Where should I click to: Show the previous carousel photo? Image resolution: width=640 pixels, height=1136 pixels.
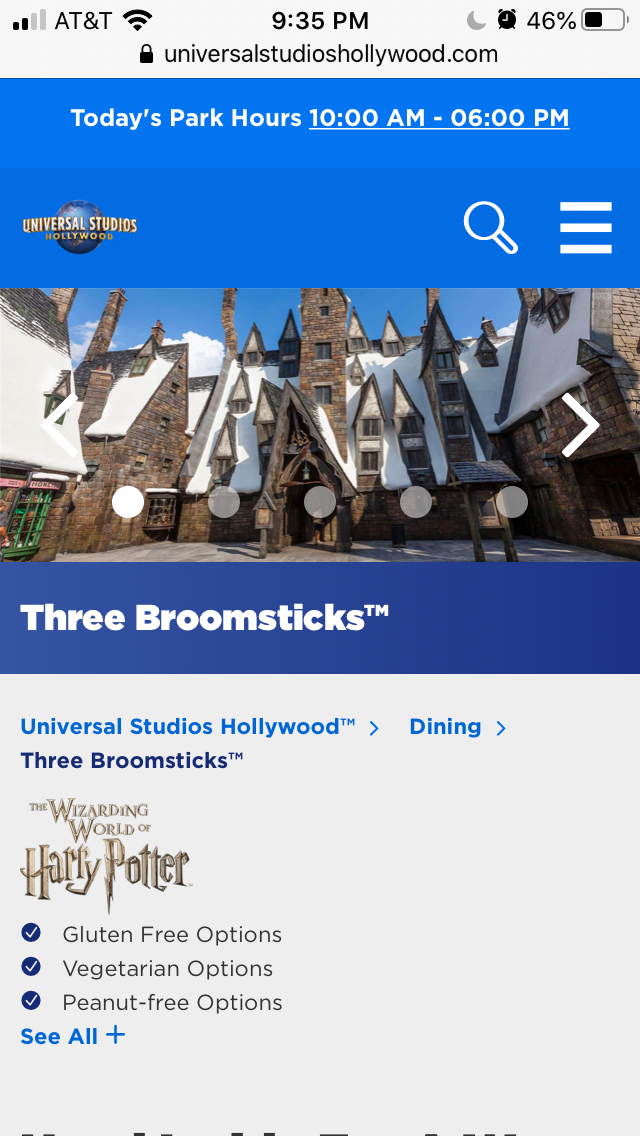(x=58, y=425)
